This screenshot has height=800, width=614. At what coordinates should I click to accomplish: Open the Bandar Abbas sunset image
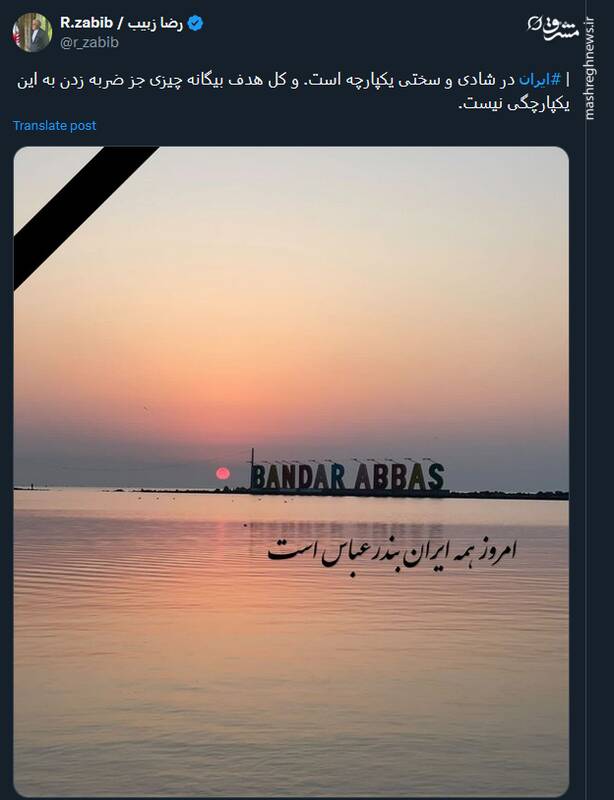point(291,470)
